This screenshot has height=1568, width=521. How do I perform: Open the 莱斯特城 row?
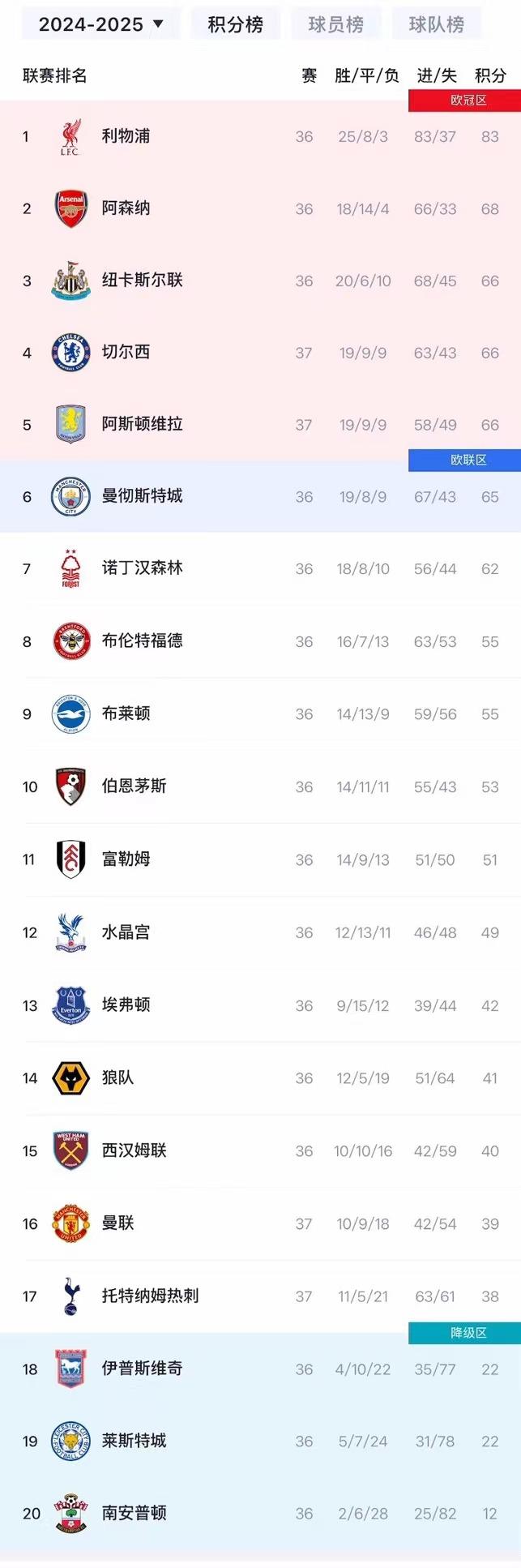click(134, 1441)
